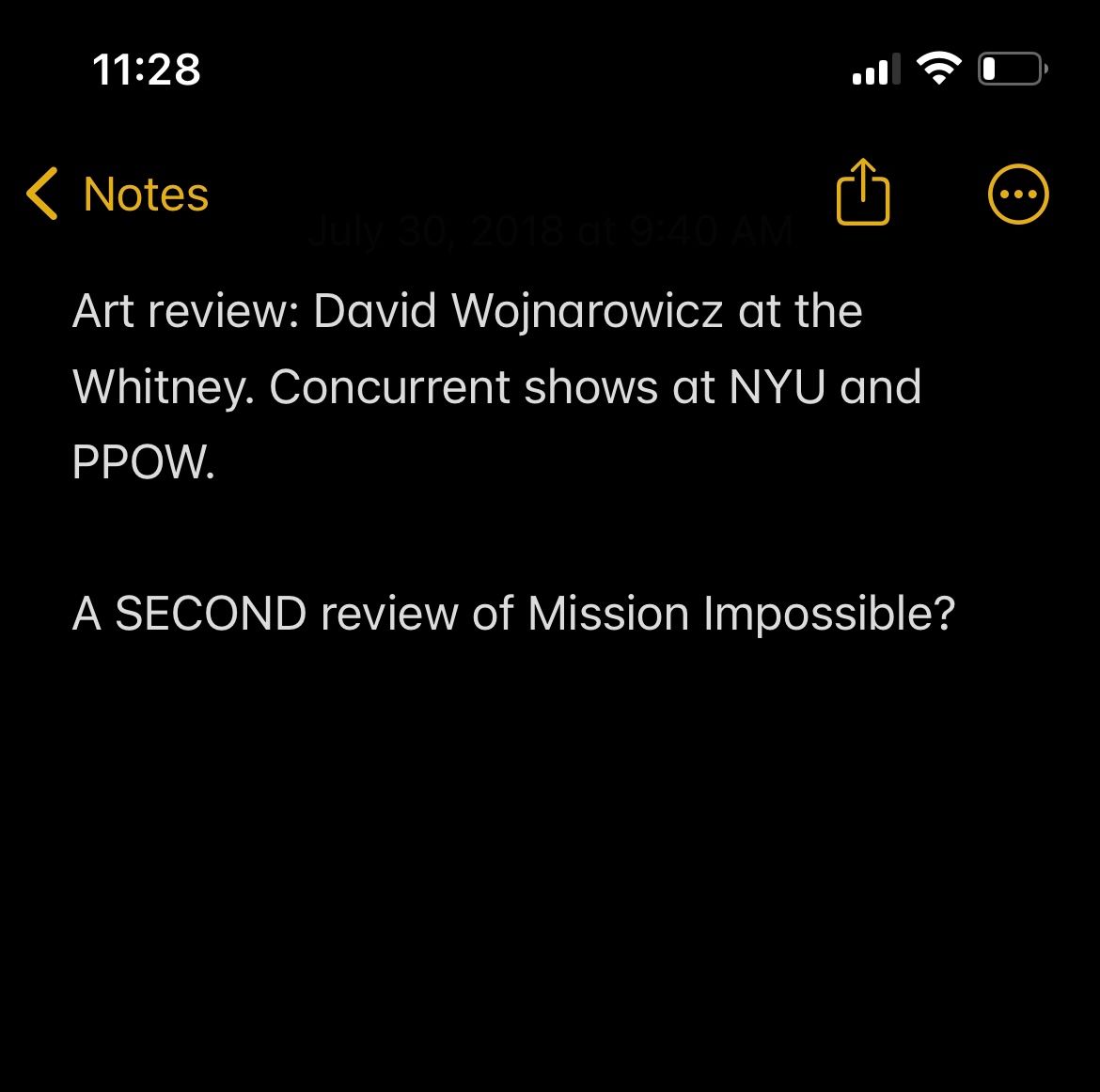Go back to the Notes list
The image size is (1100, 1092).
point(118,195)
